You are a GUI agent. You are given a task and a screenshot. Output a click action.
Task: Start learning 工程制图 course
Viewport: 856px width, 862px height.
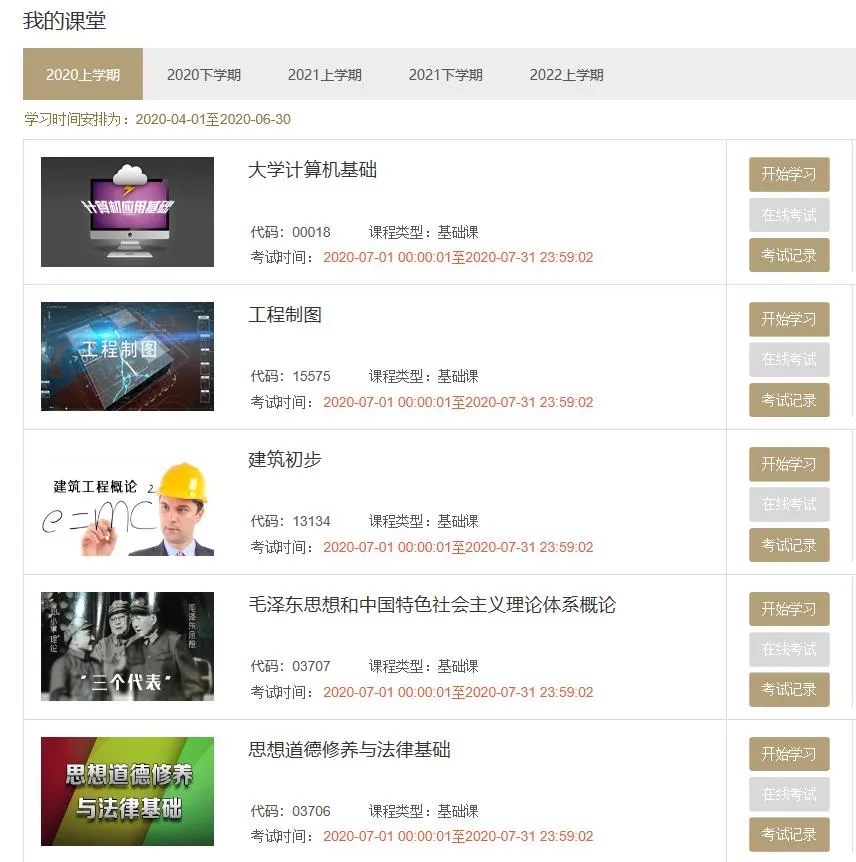[x=788, y=319]
